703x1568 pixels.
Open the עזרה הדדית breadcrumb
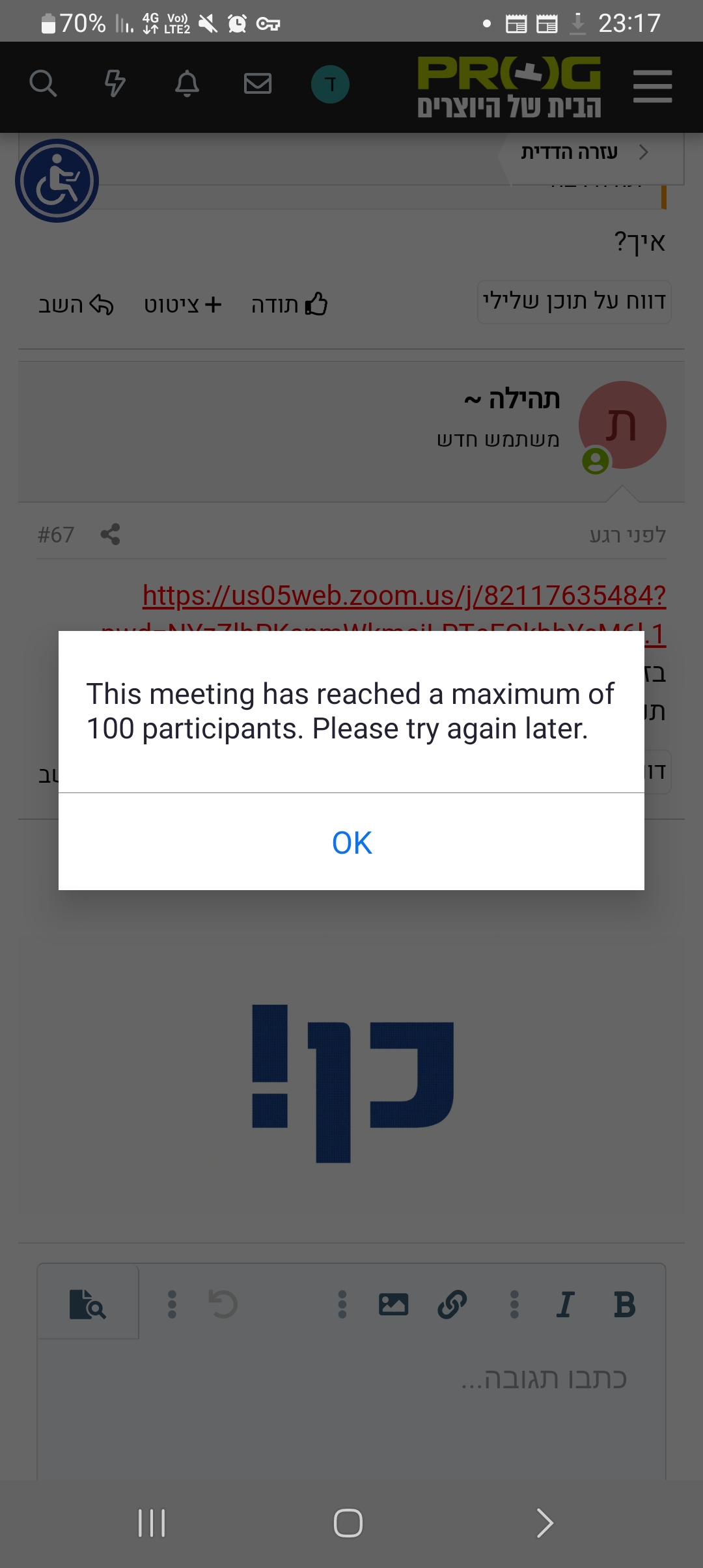[570, 152]
